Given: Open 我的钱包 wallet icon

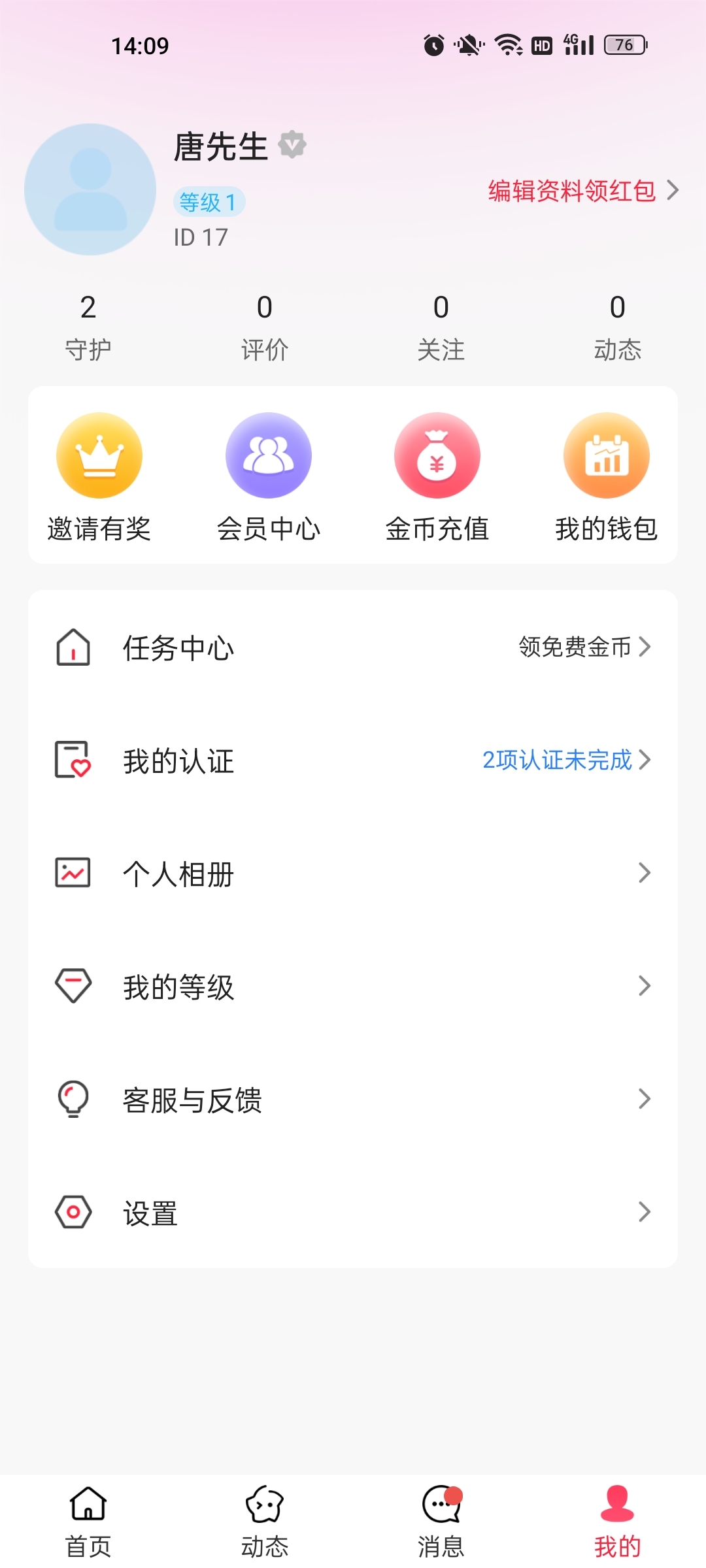Looking at the screenshot, I should [x=607, y=455].
